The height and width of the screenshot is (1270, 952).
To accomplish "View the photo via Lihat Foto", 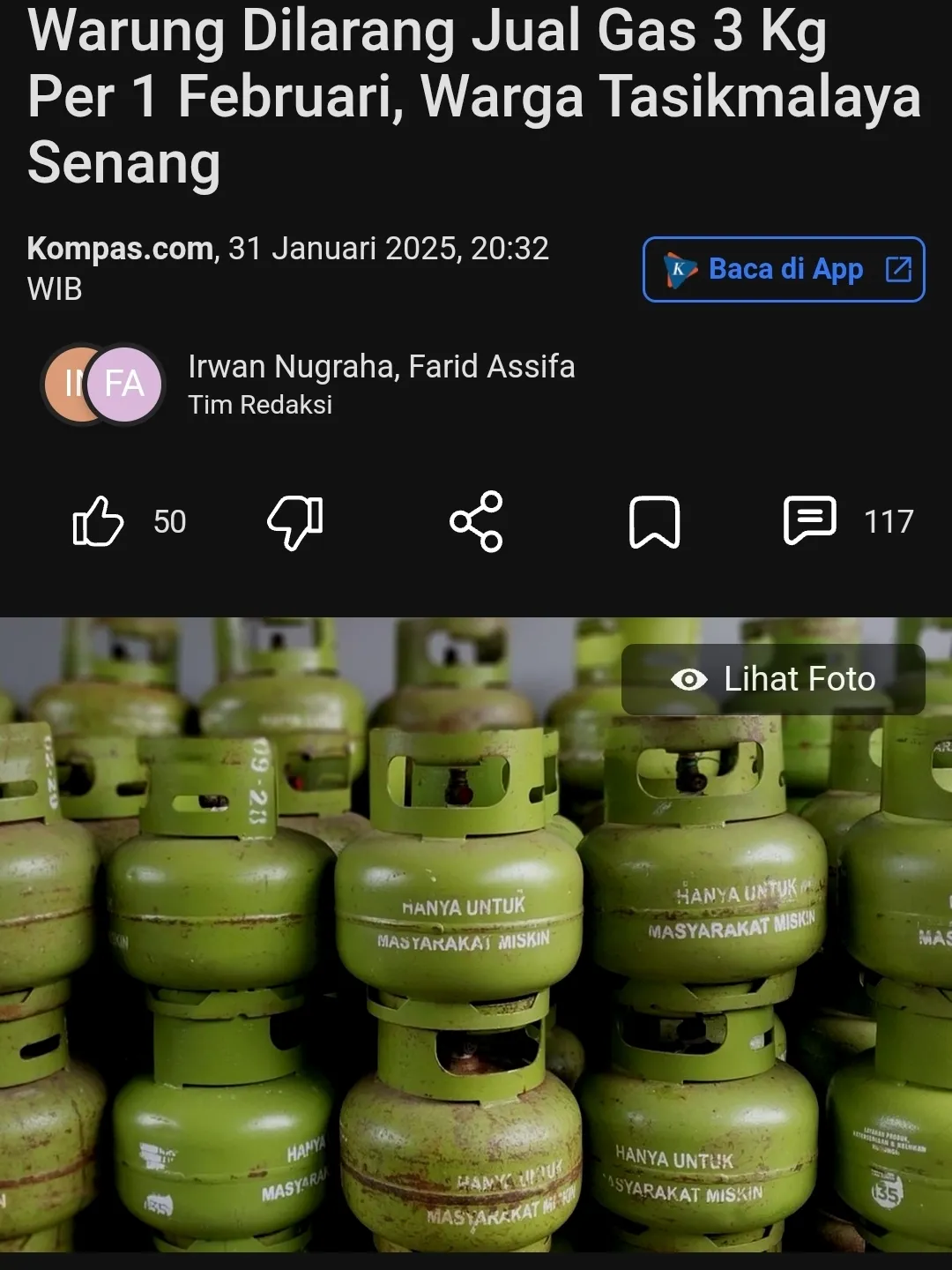I will (773, 679).
